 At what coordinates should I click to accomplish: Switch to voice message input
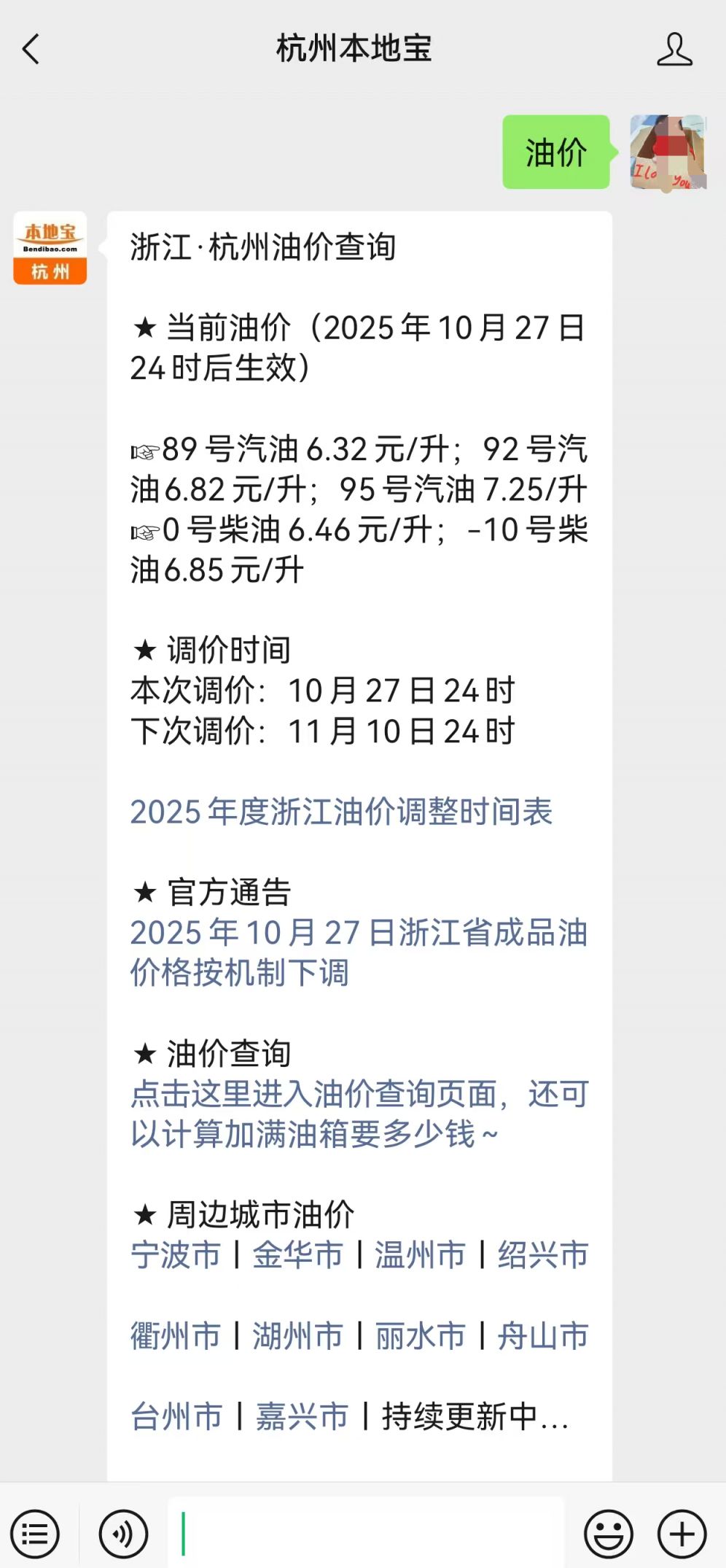[x=123, y=1534]
